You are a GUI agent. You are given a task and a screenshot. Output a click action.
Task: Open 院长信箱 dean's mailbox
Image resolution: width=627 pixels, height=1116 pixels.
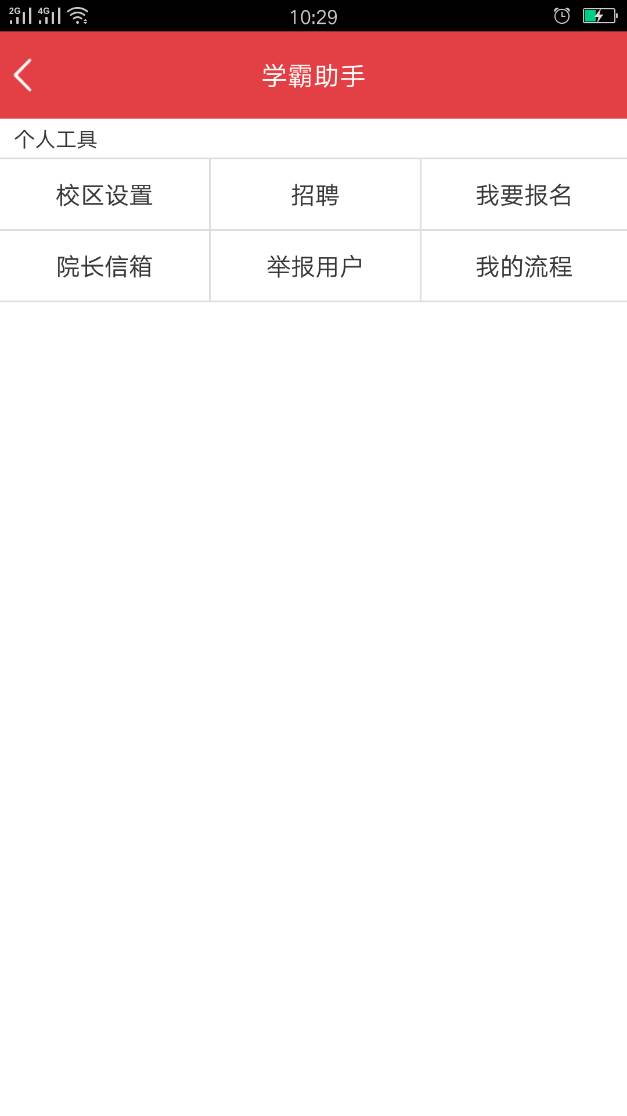[x=105, y=267]
